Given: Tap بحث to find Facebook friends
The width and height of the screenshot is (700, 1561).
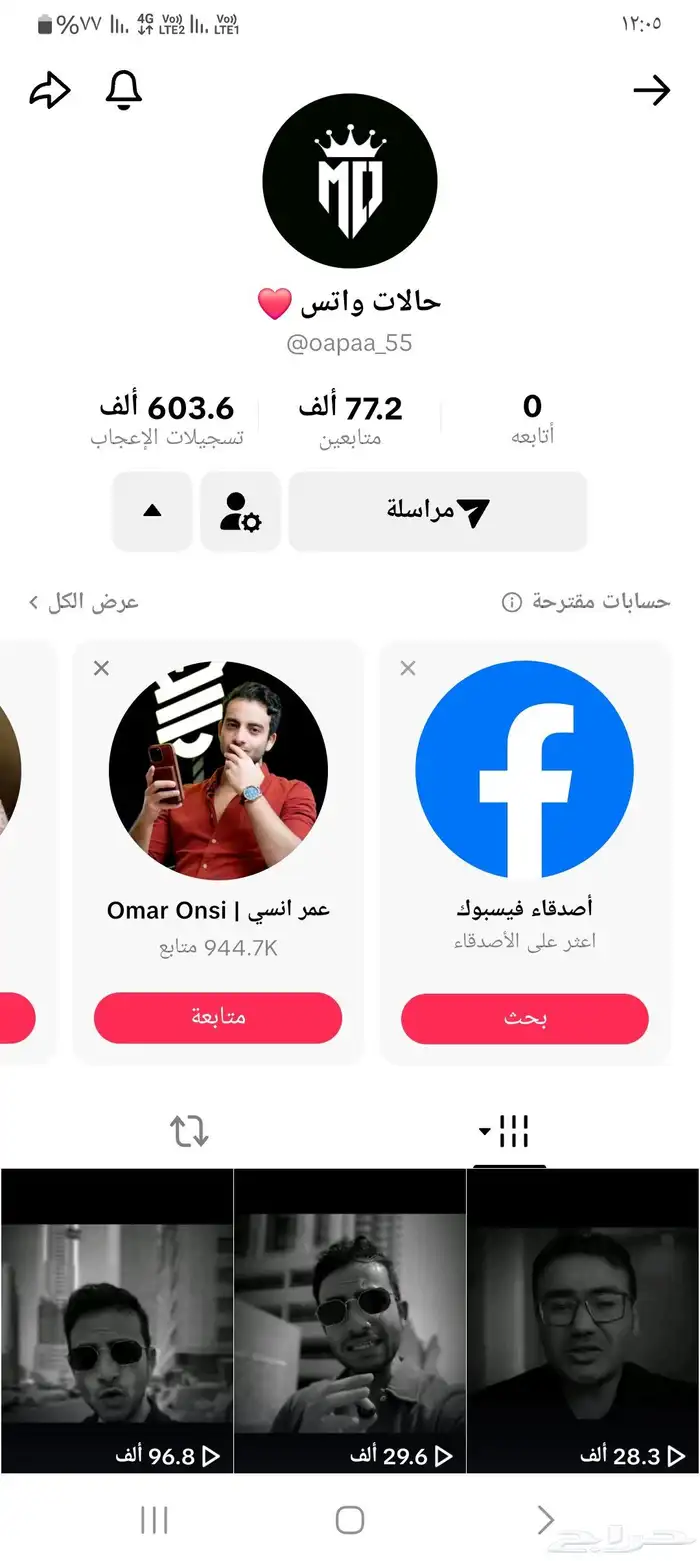Looking at the screenshot, I should 525,1018.
